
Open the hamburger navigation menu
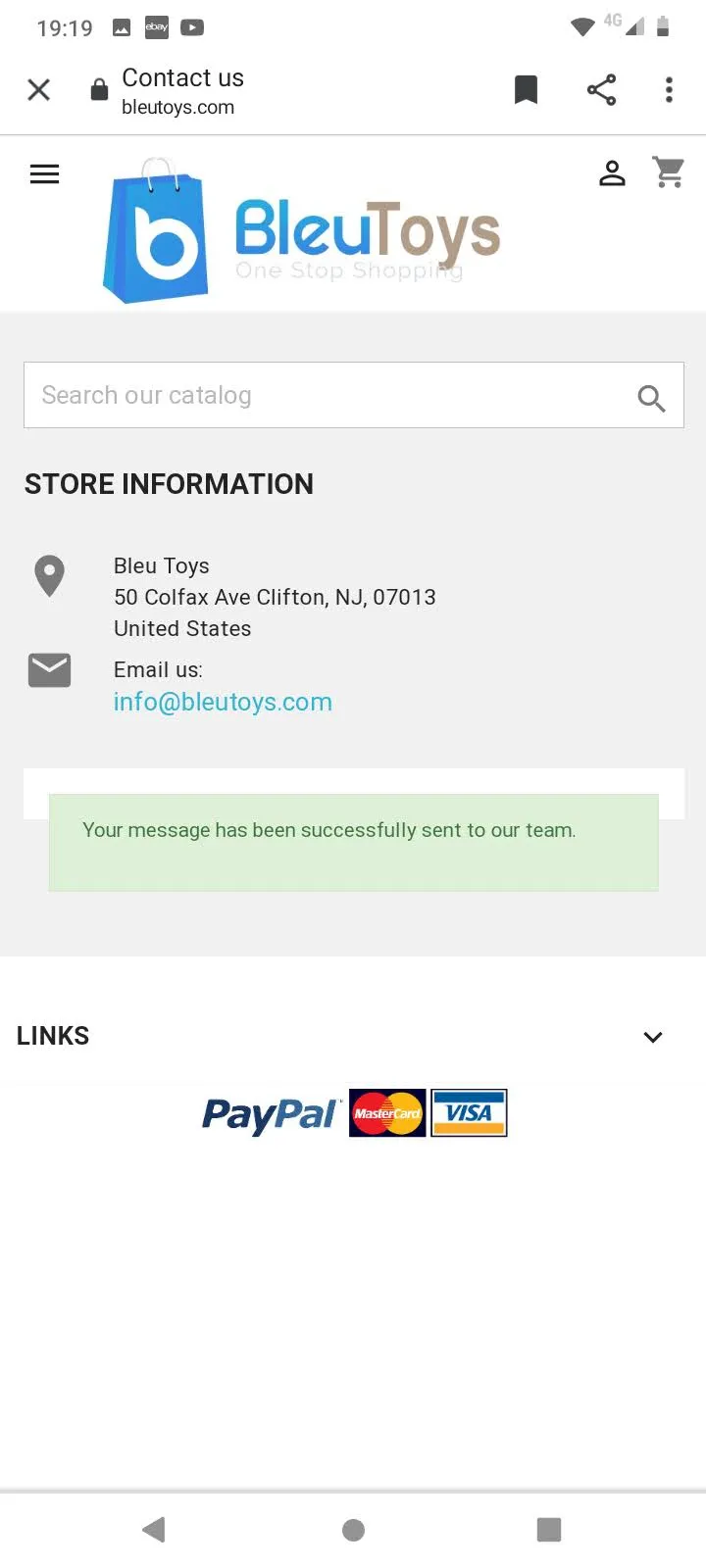45,174
